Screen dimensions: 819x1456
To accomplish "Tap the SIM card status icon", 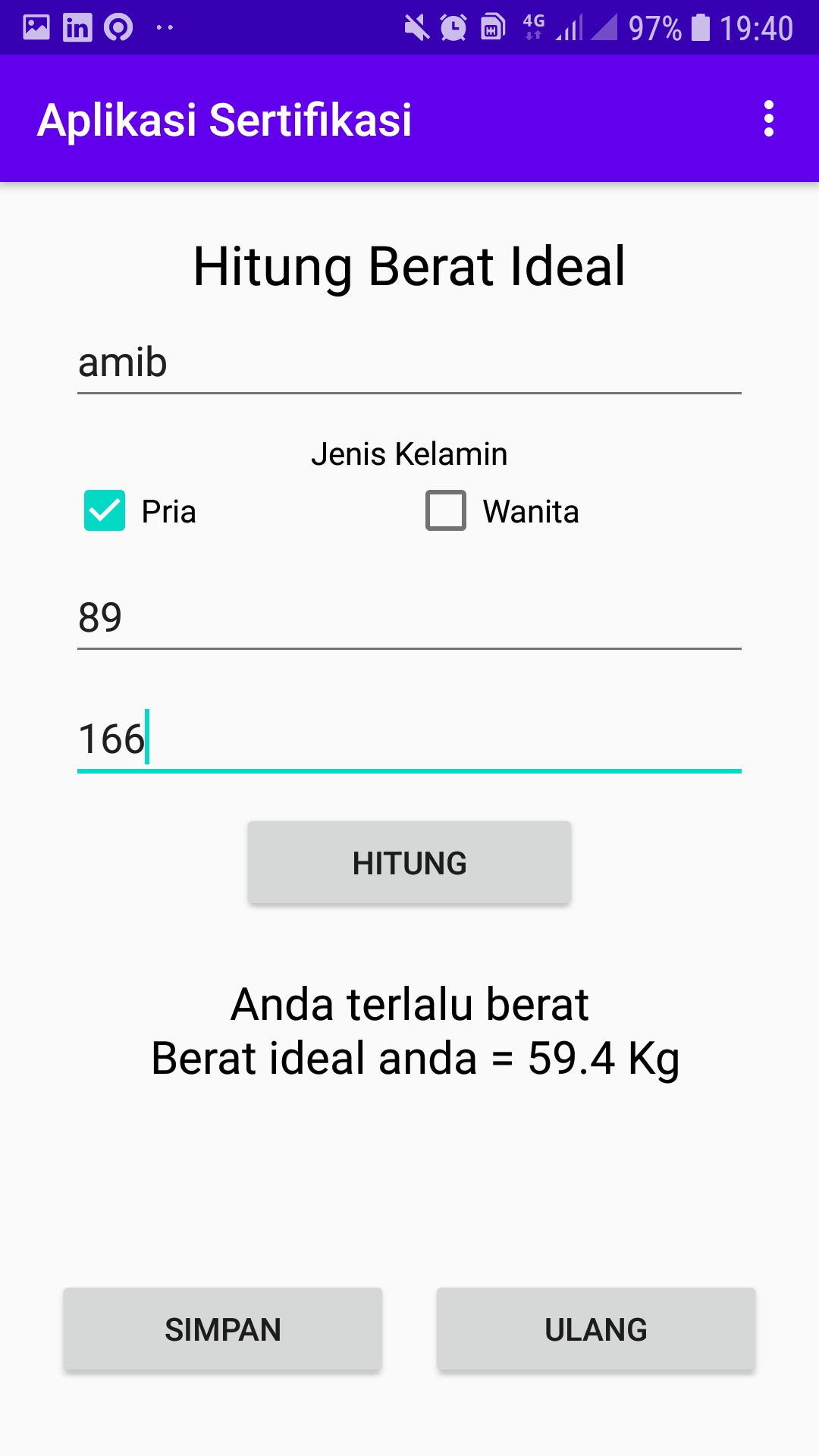I will (x=491, y=27).
